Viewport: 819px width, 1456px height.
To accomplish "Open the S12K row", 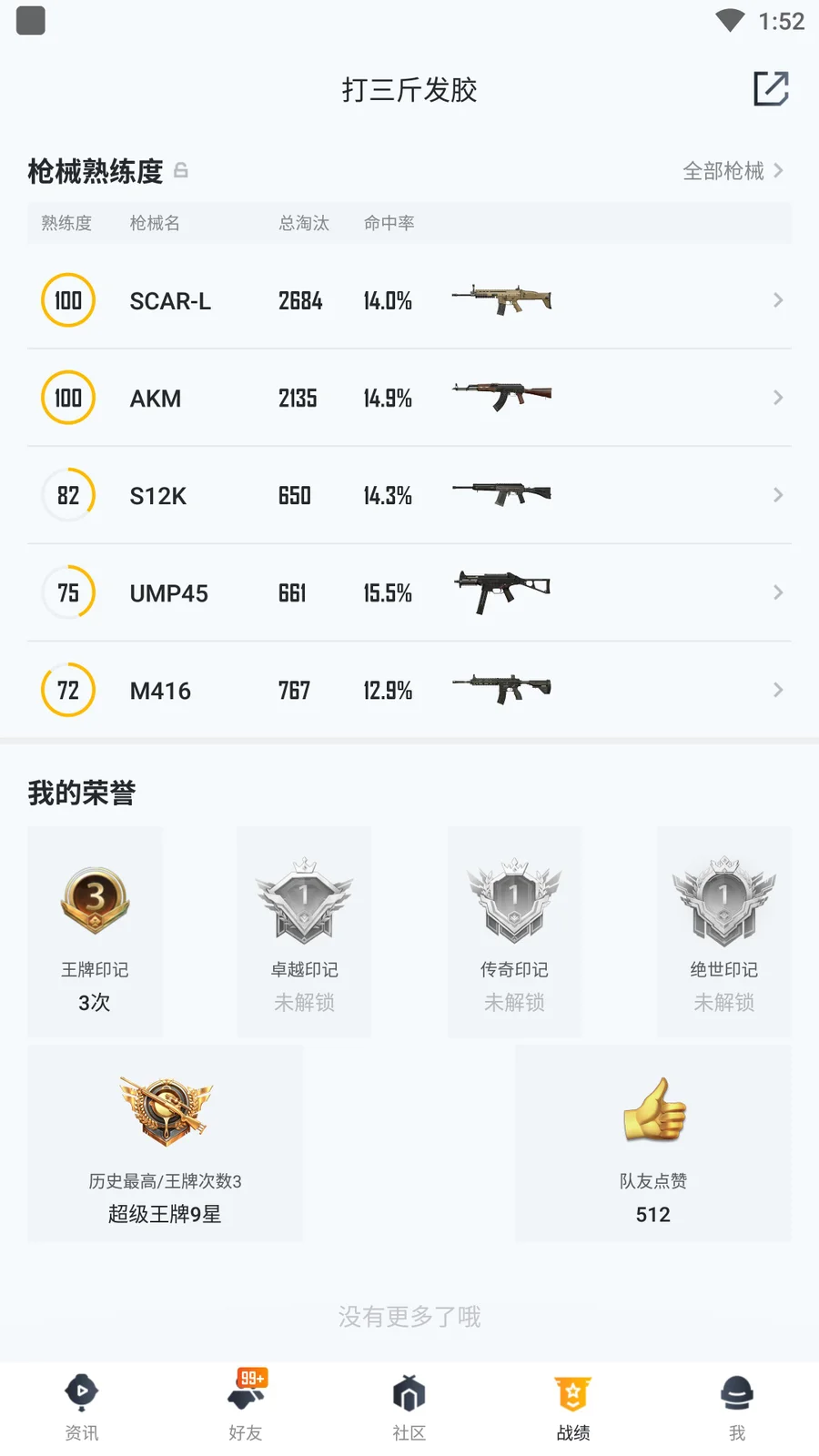I will tap(409, 495).
